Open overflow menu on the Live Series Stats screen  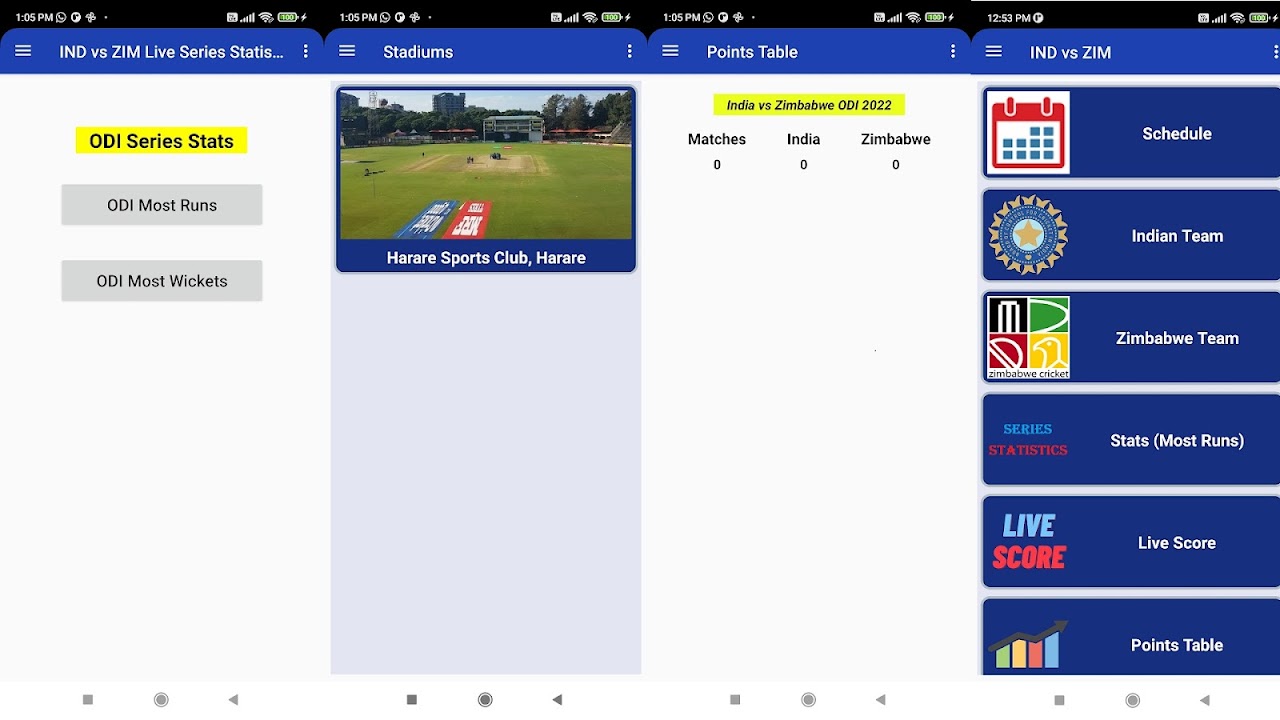306,52
